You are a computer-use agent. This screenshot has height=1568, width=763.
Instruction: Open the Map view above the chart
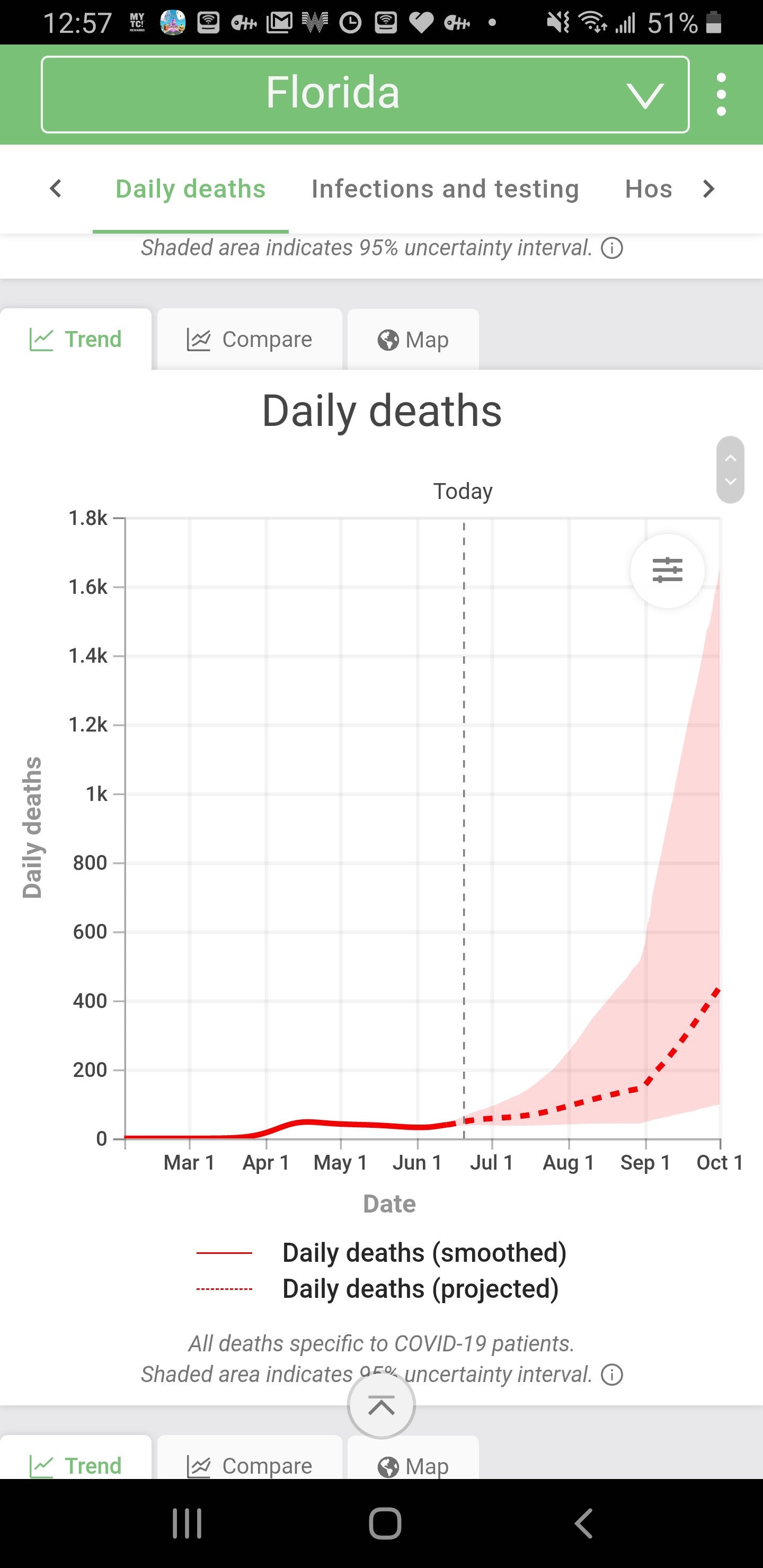coord(413,340)
